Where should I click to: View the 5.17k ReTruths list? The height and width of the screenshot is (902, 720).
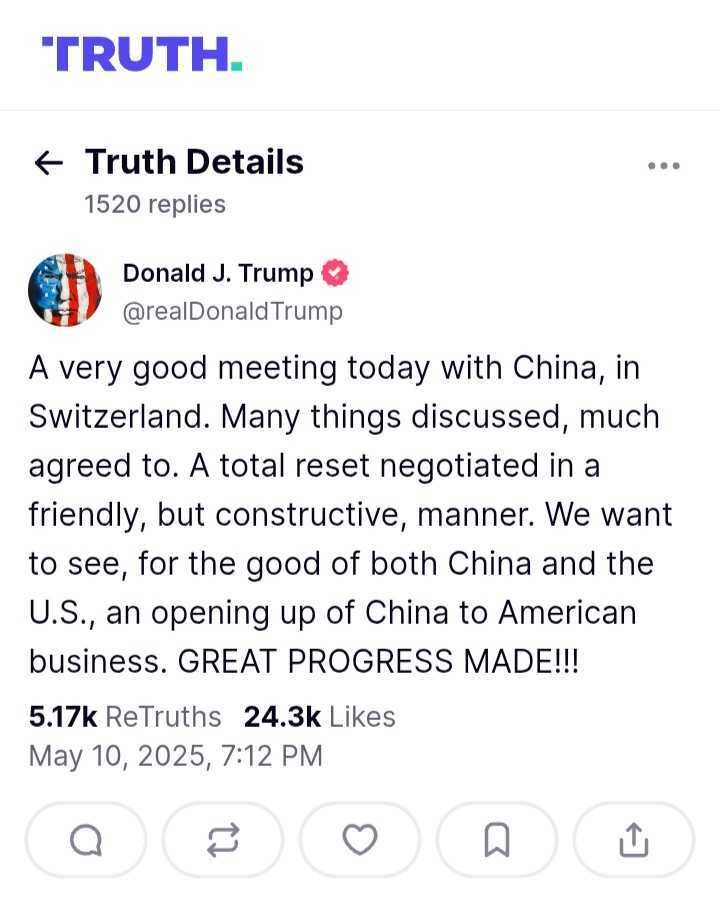click(125, 717)
